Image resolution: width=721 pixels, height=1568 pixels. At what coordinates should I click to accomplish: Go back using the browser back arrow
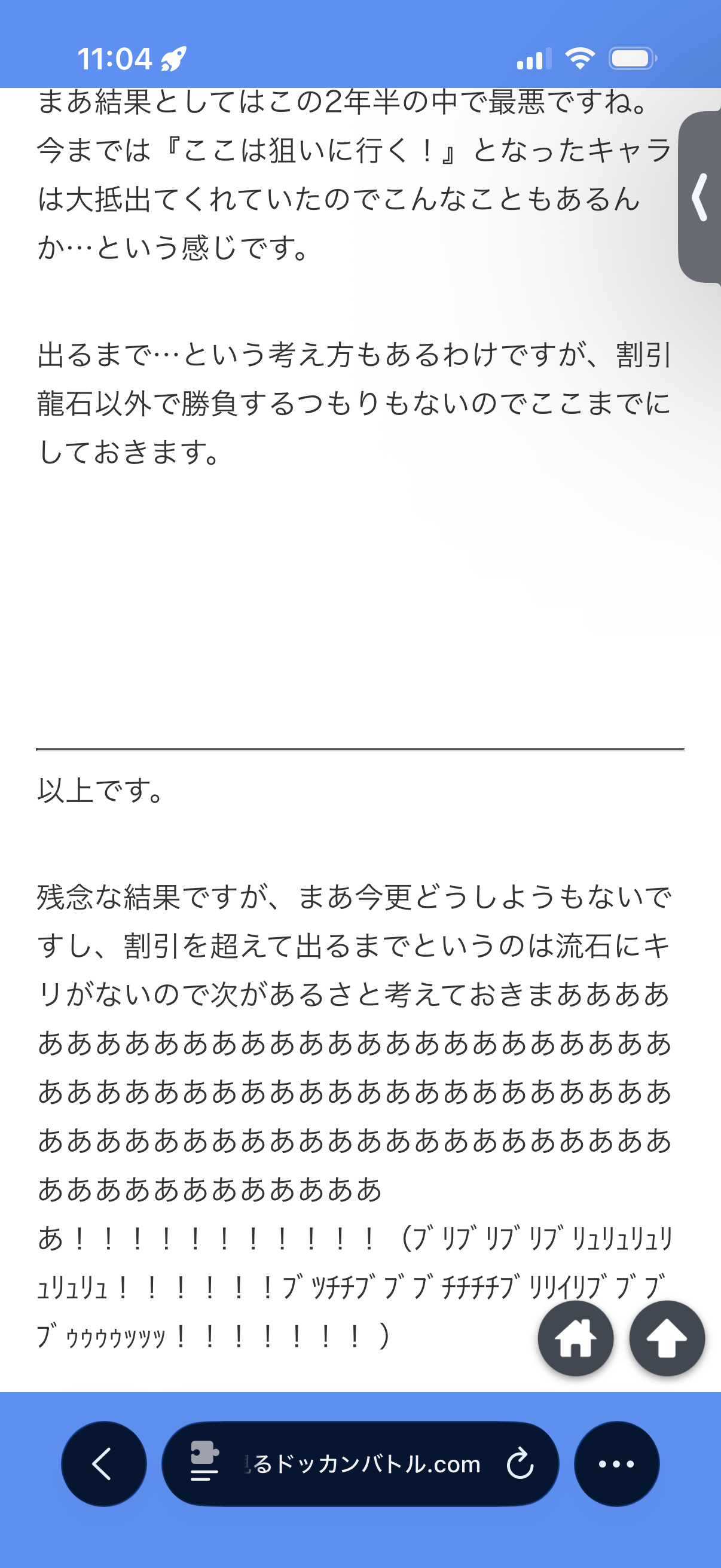(103, 1463)
